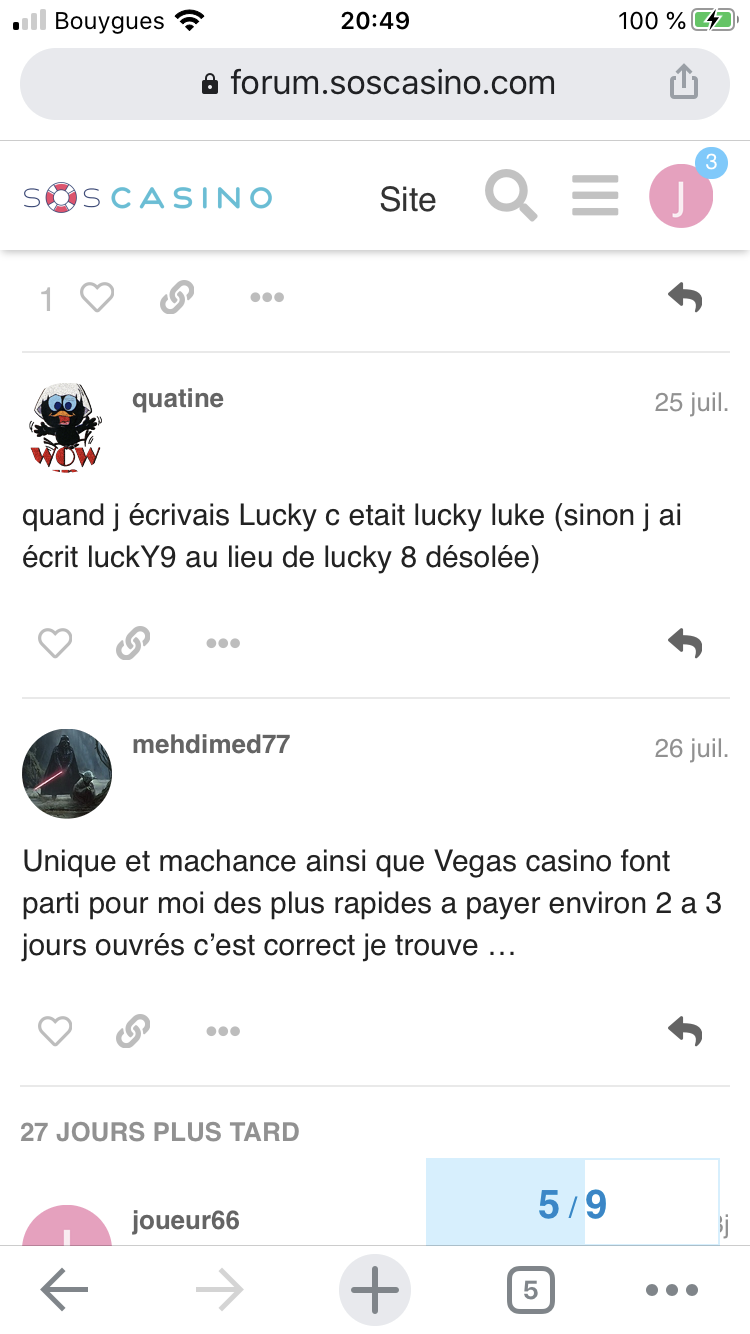Open the user avatar with 3 notifications
750x1334 pixels.
pyautogui.click(x=681, y=197)
